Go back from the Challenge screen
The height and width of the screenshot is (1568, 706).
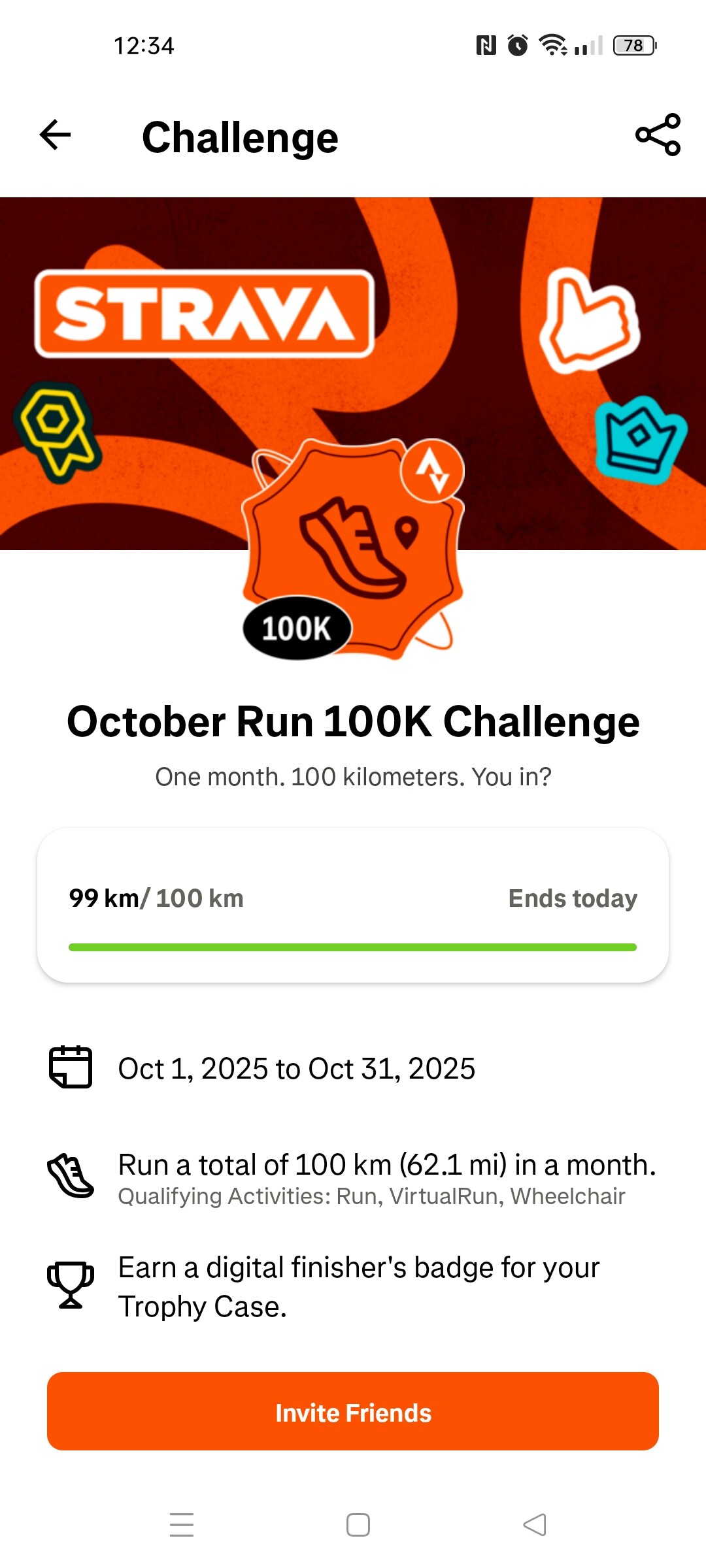click(x=56, y=136)
